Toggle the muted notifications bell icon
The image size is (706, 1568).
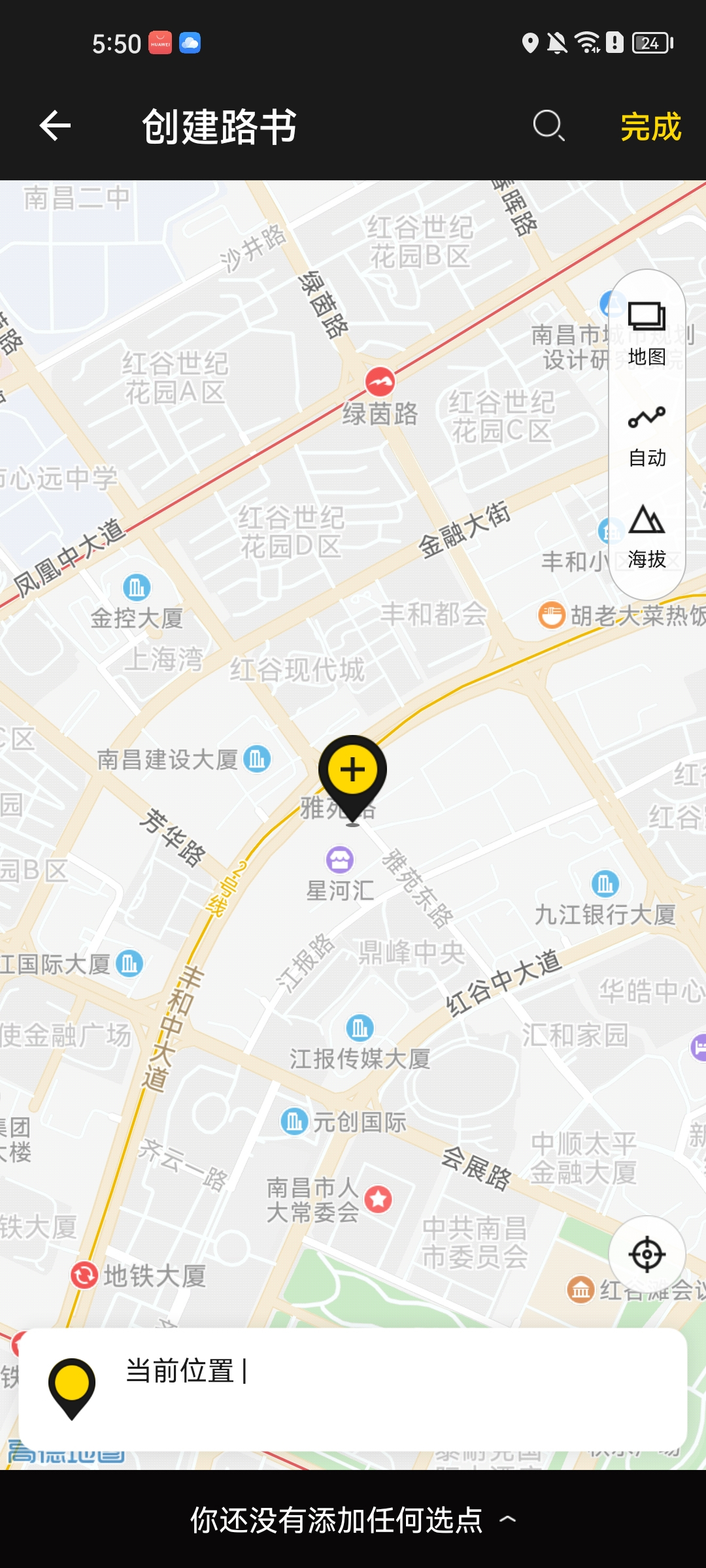click(559, 43)
